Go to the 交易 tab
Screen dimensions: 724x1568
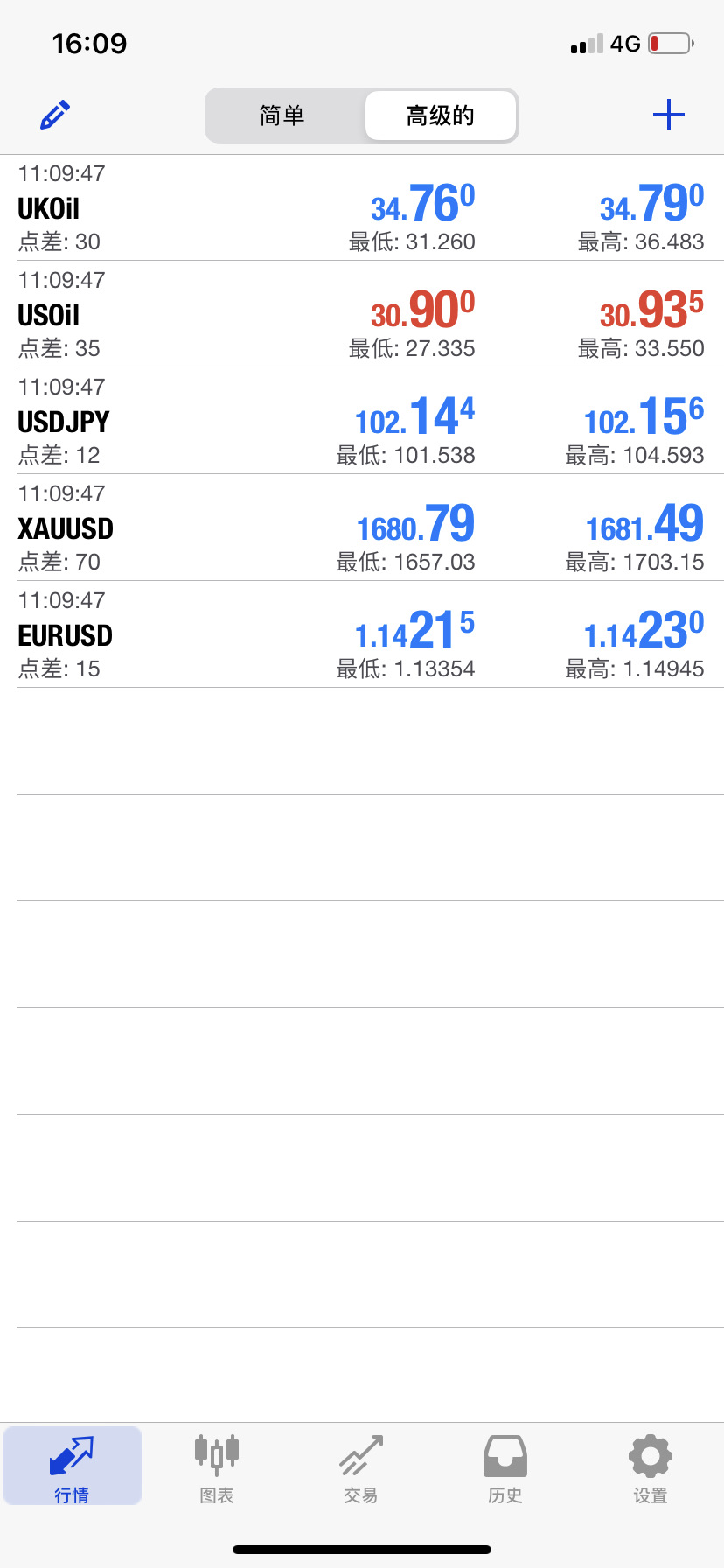tap(361, 1466)
